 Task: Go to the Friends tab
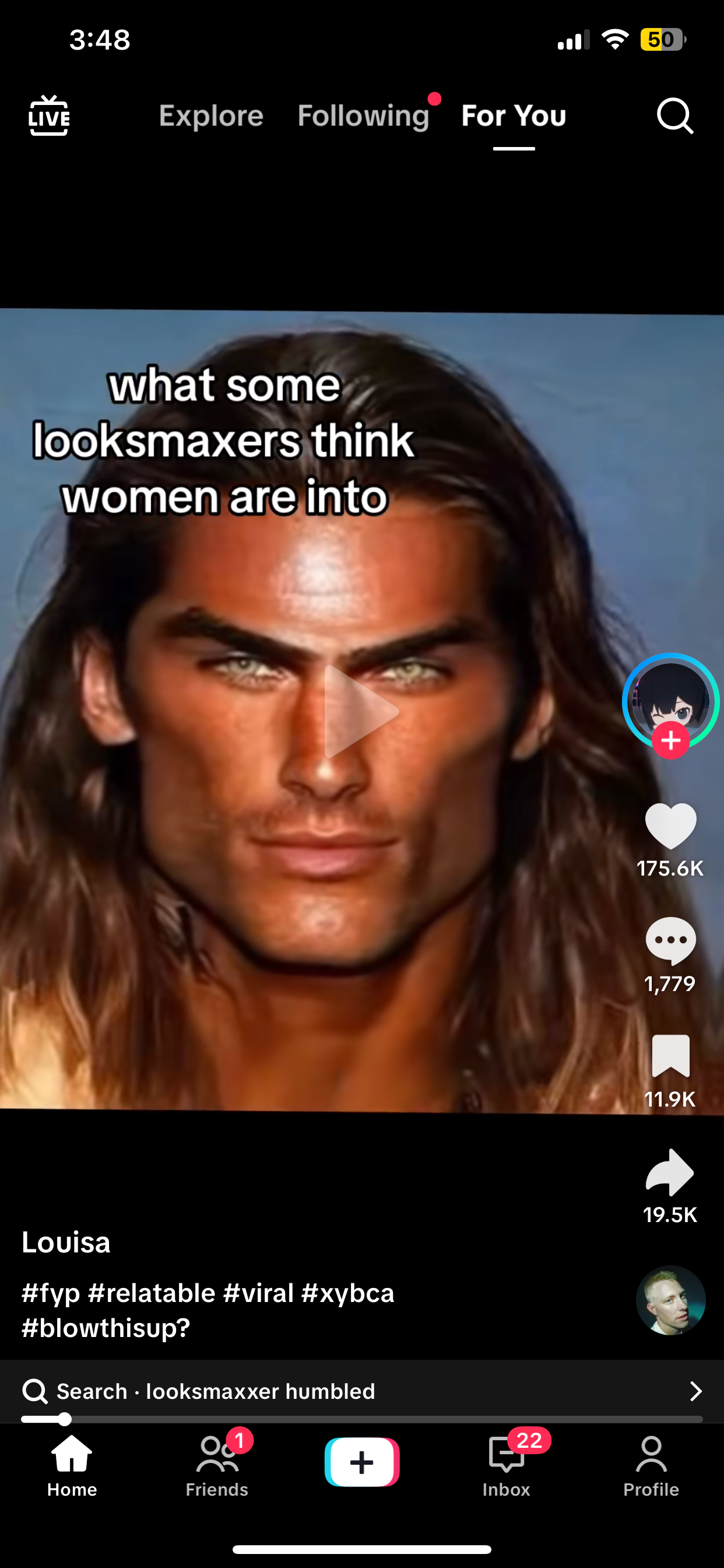[x=217, y=1465]
